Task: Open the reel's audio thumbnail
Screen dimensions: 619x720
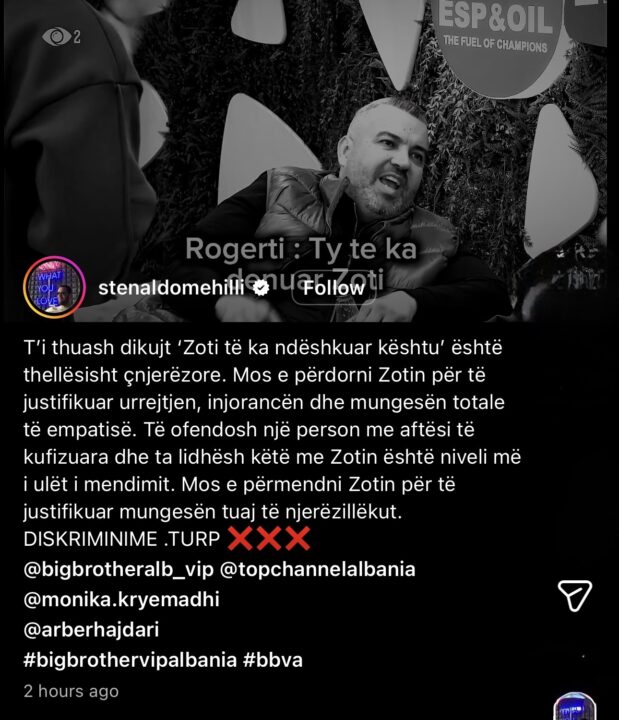Action: click(574, 708)
